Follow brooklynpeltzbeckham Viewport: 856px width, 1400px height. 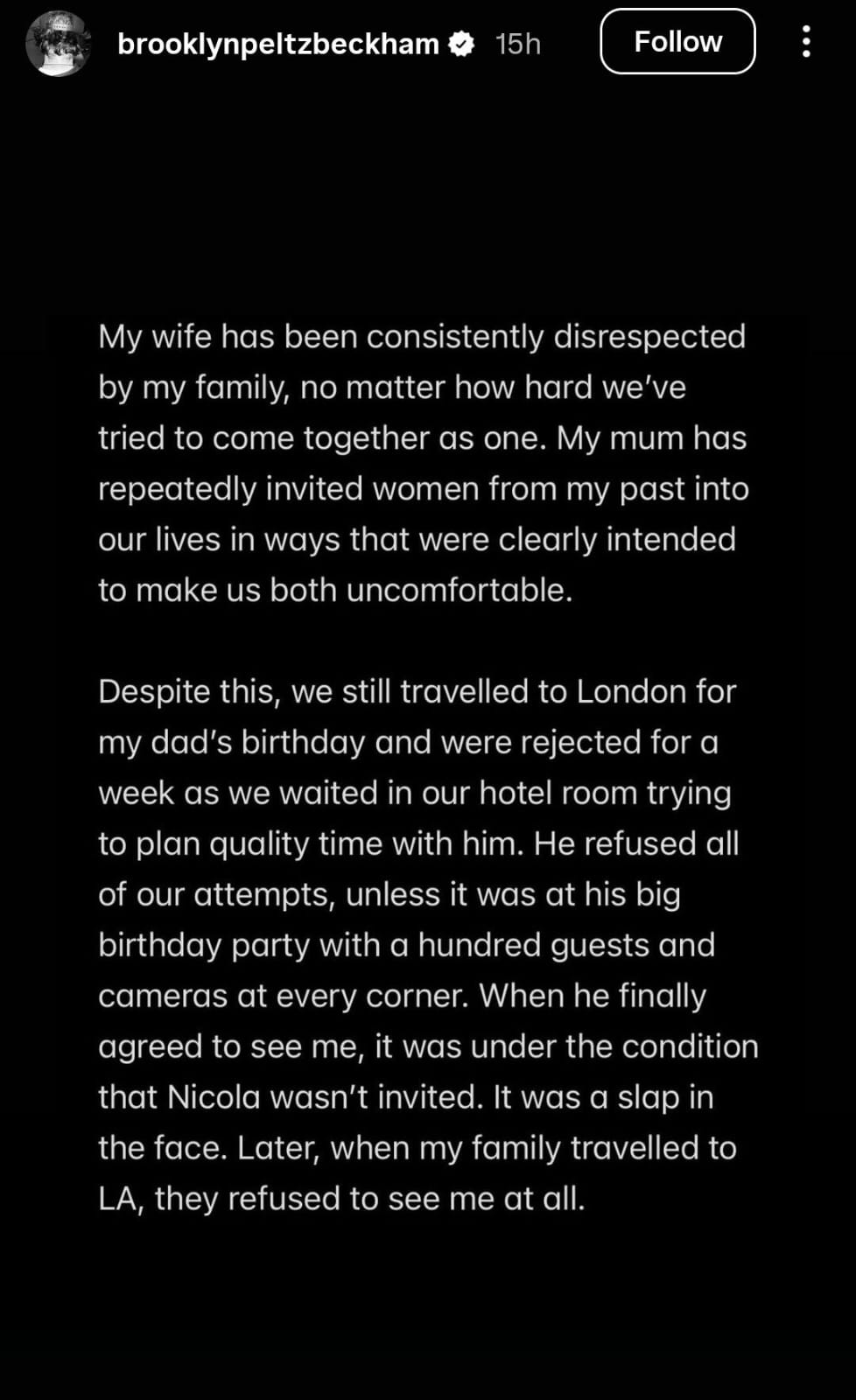(x=677, y=41)
